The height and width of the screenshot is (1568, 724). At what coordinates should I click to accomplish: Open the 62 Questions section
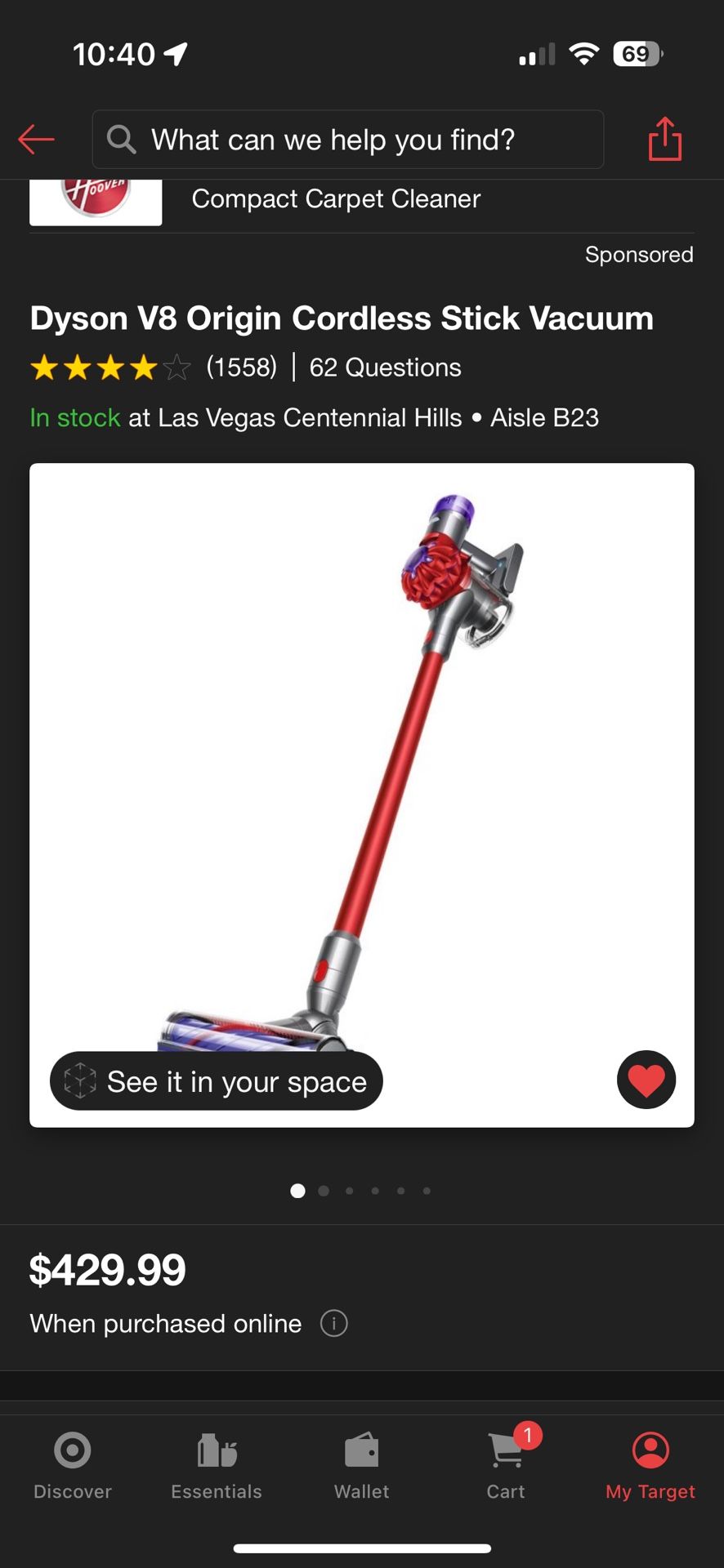[385, 367]
